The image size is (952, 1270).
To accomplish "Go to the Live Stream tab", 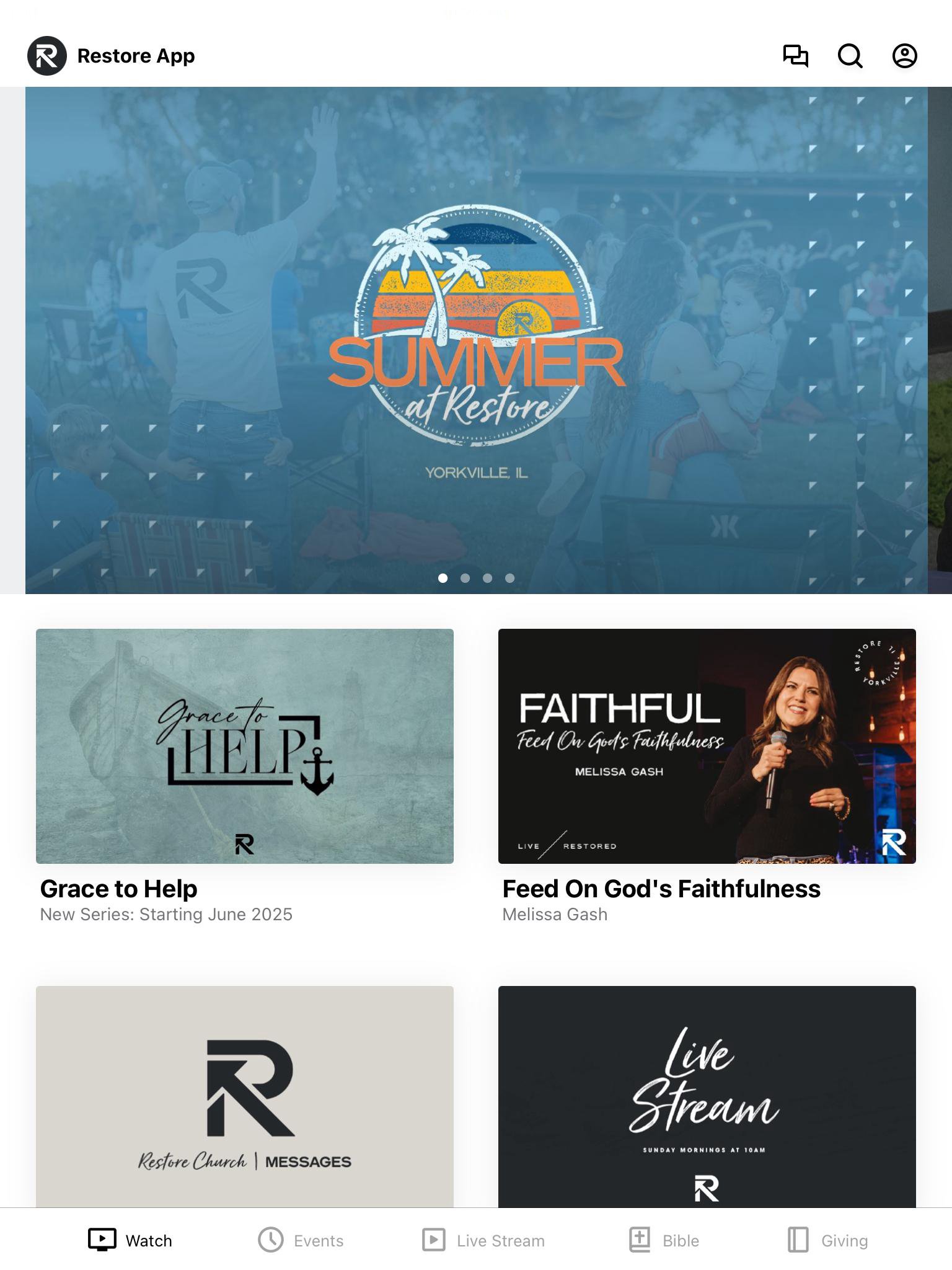I will (483, 1240).
